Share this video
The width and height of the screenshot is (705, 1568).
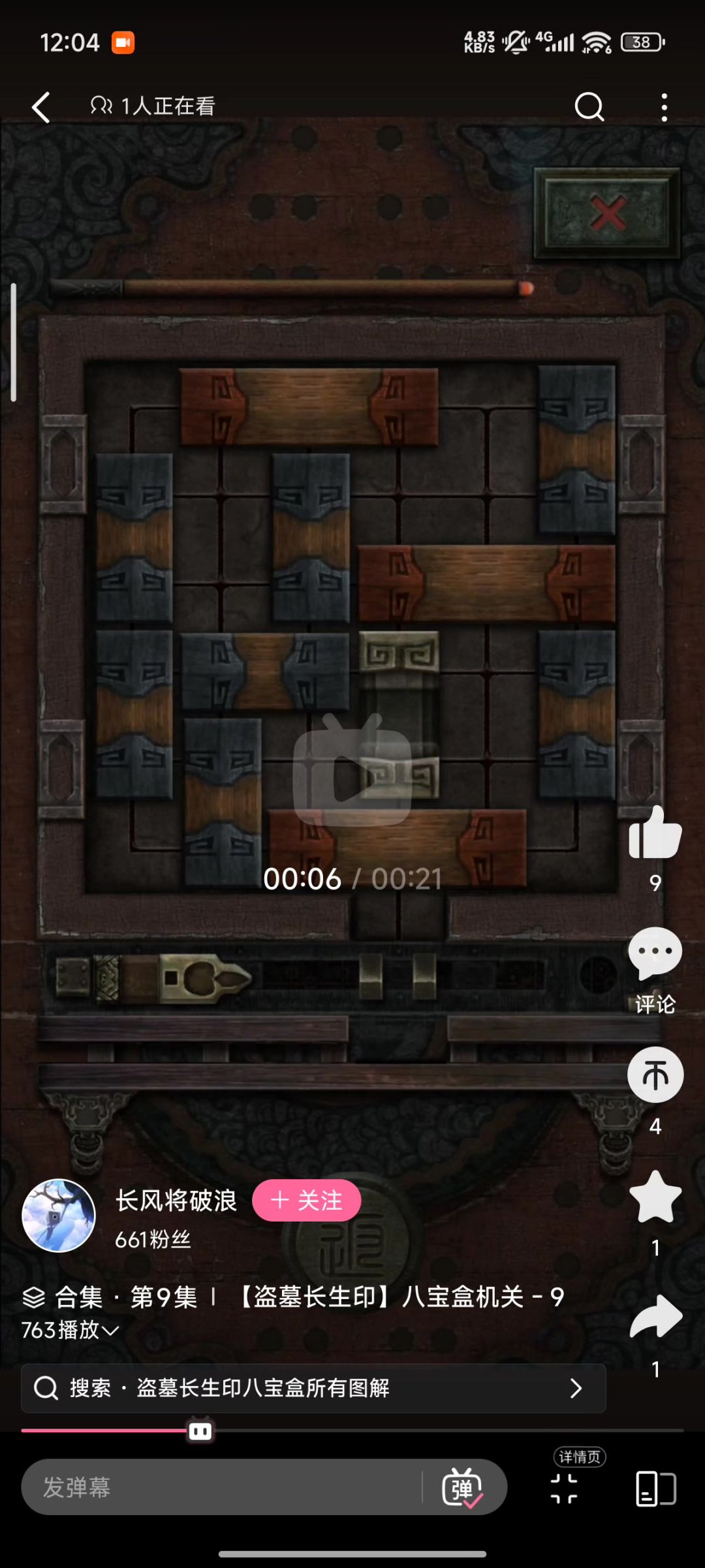point(655,1317)
